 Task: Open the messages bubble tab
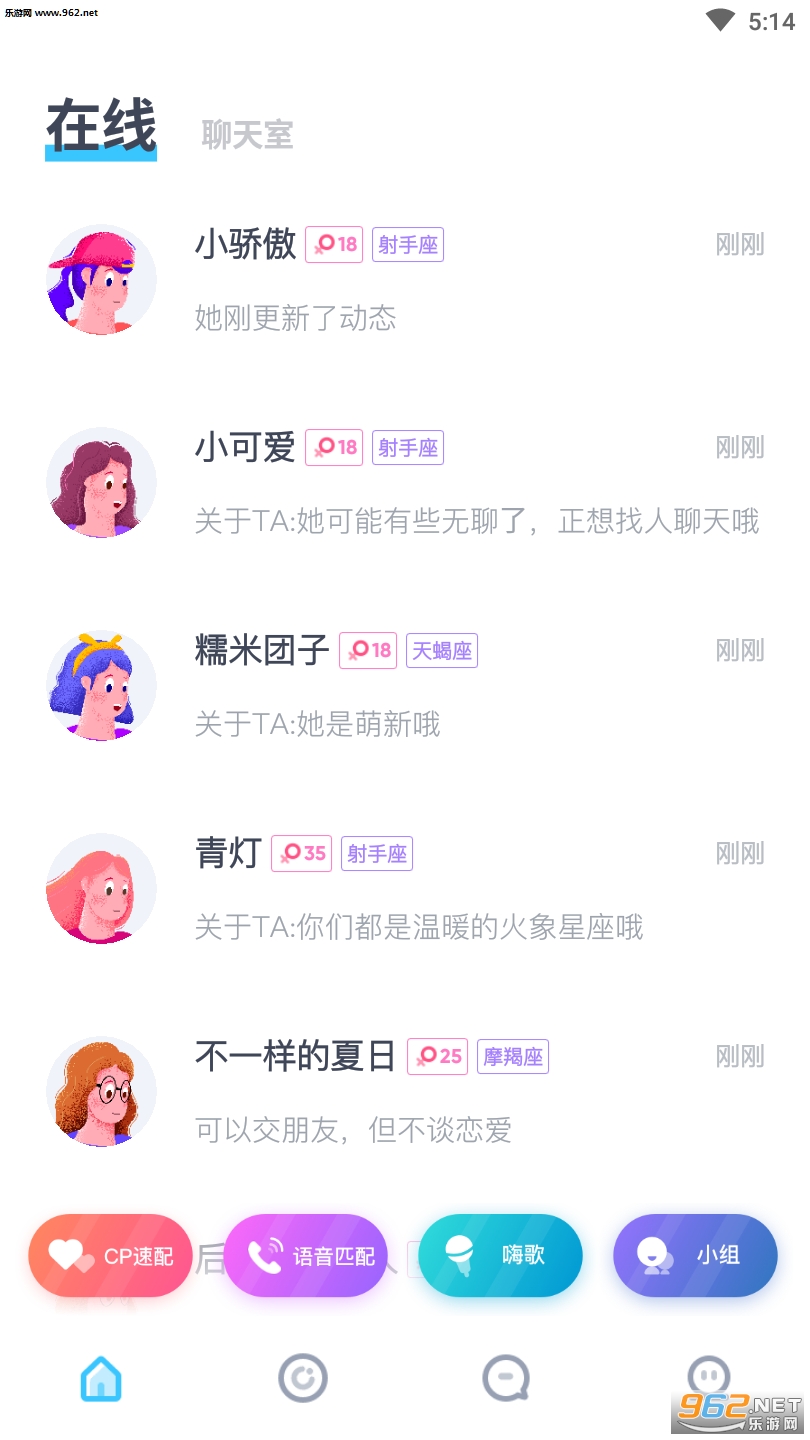point(505,1380)
